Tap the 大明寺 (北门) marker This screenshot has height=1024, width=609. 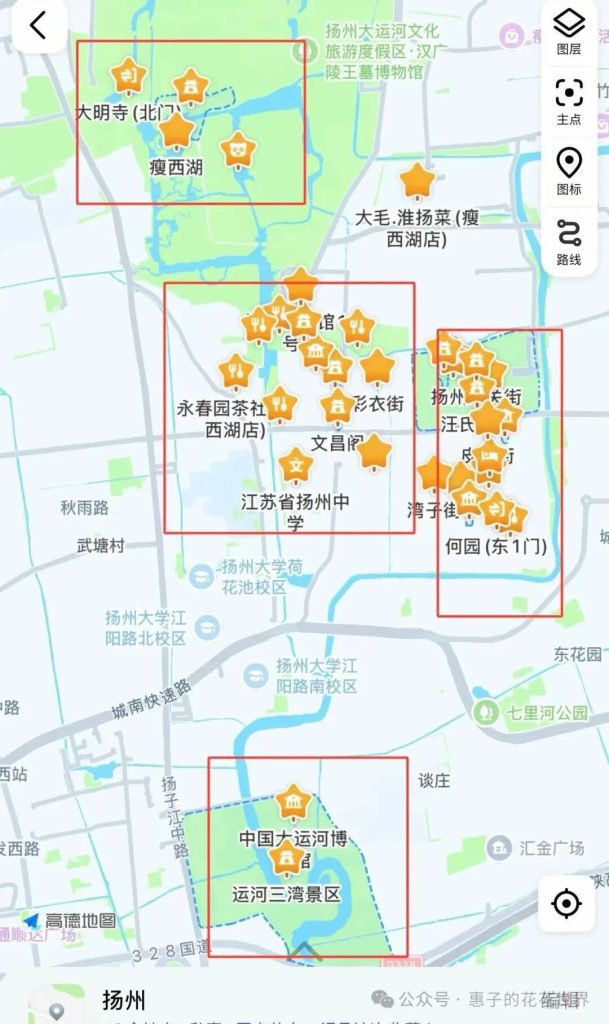(x=128, y=76)
